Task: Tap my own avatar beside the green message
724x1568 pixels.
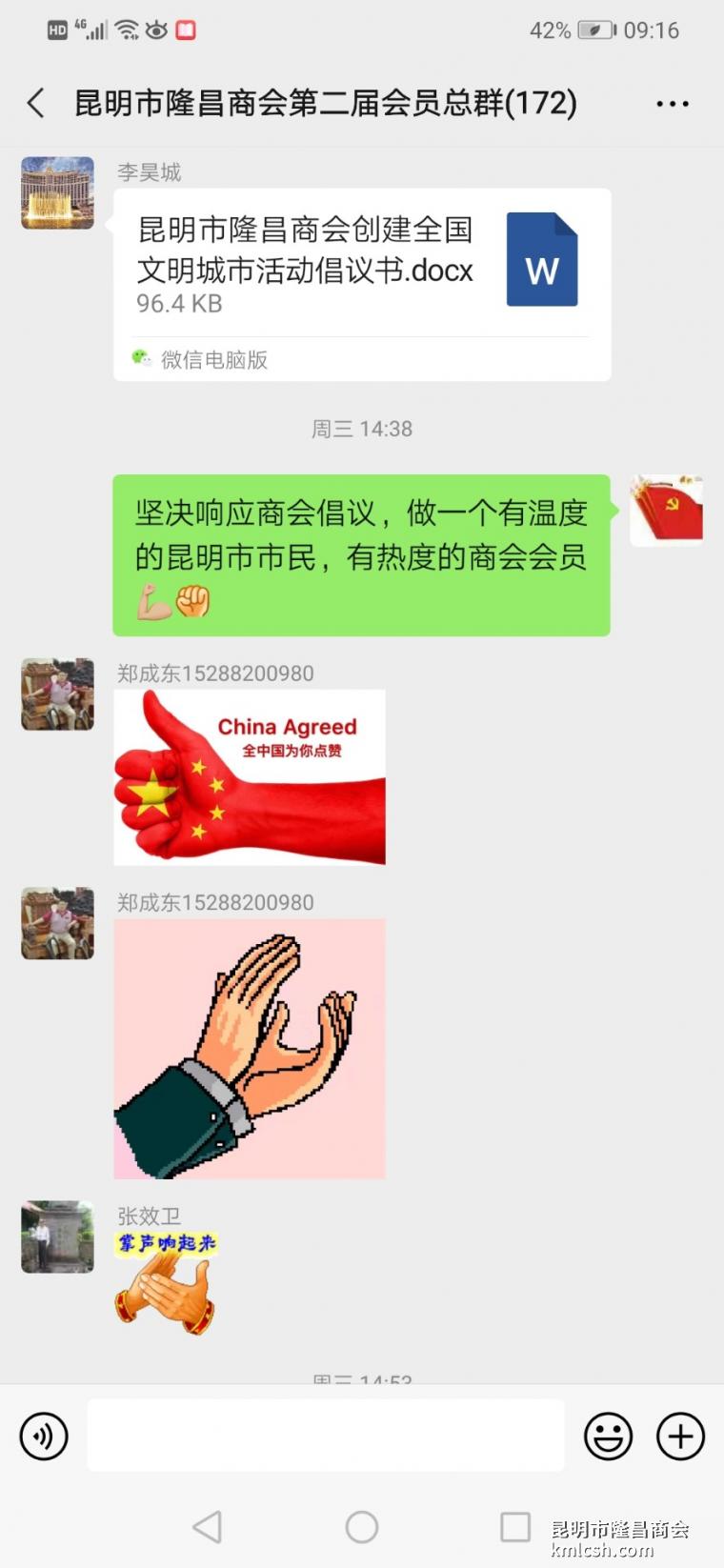Action: 667,511
